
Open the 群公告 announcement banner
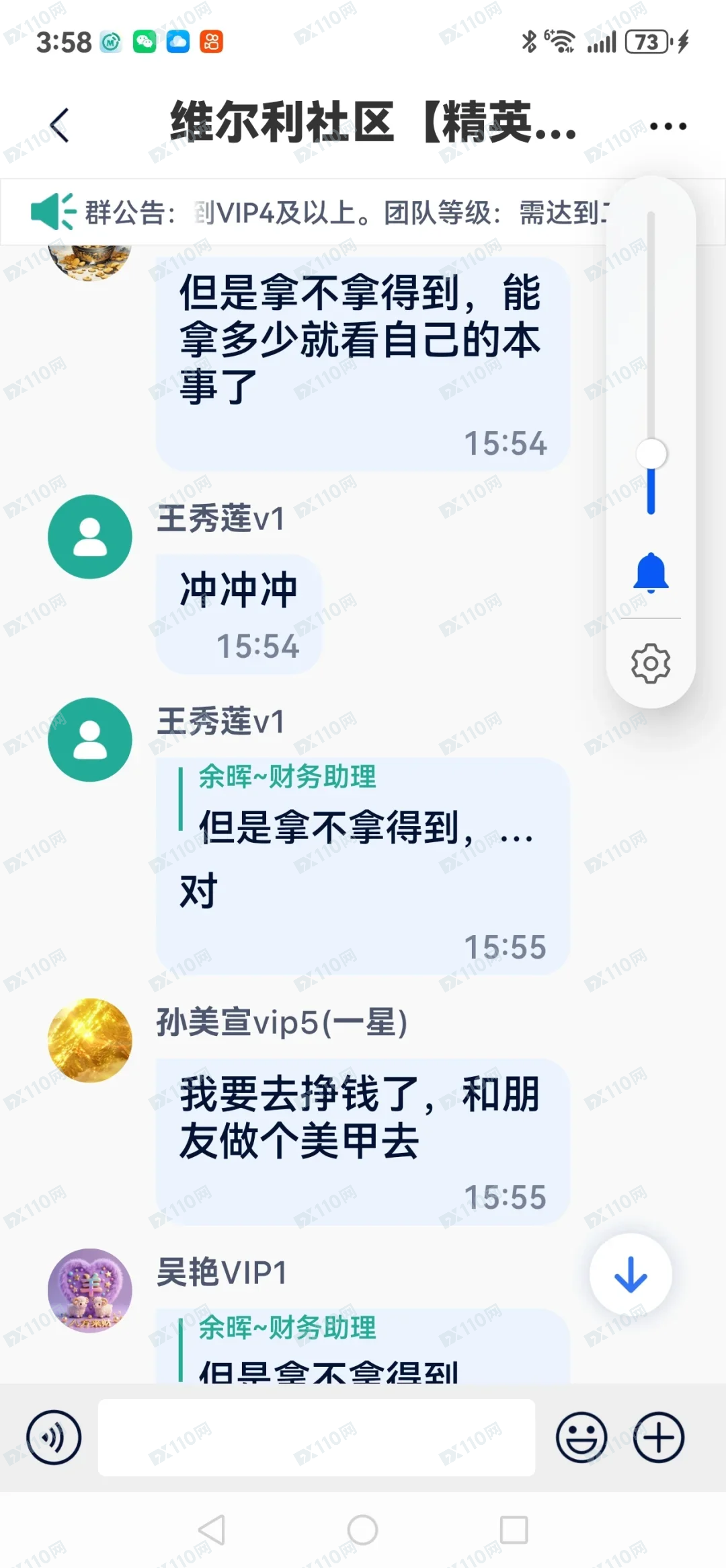coord(323,213)
